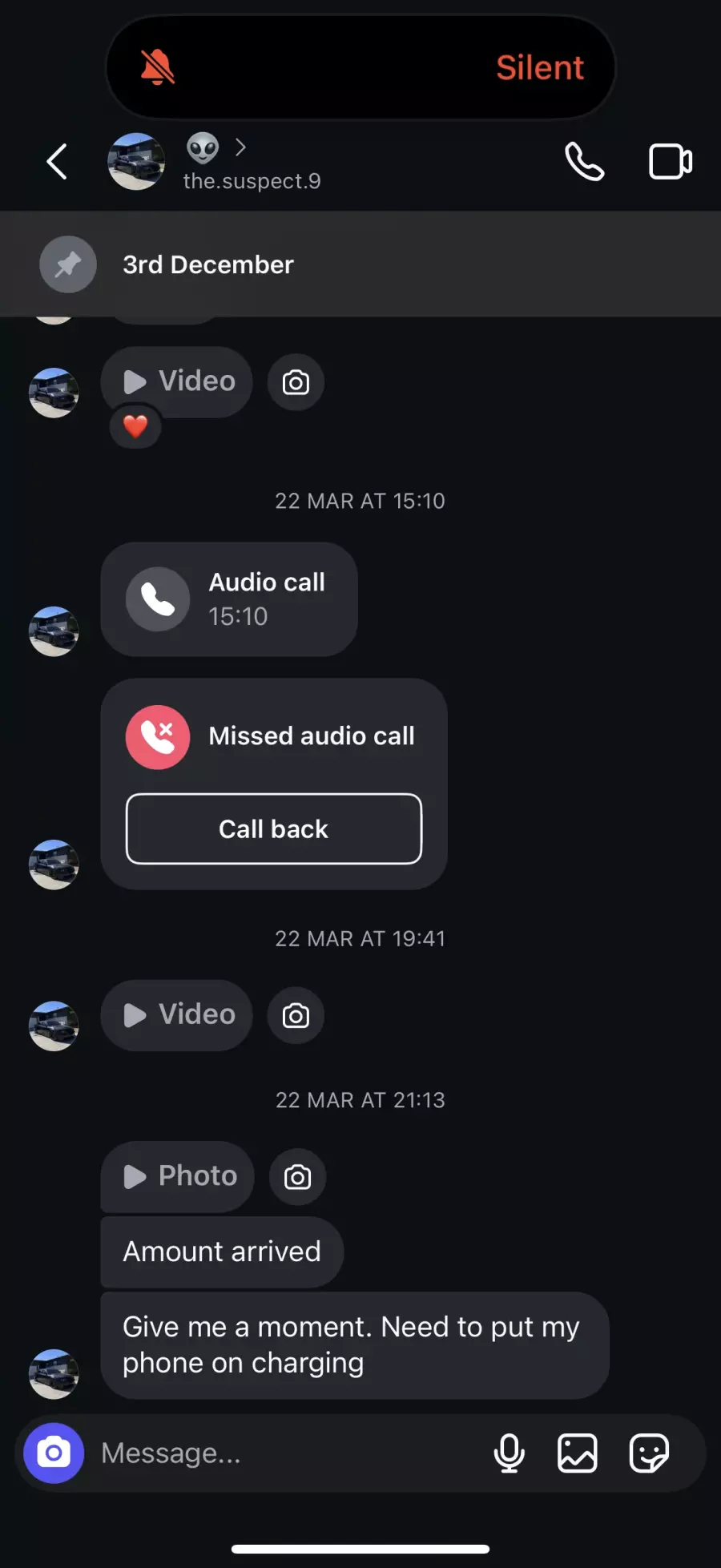Open the photo gallery picker
This screenshot has height=1568, width=721.
tap(577, 1453)
